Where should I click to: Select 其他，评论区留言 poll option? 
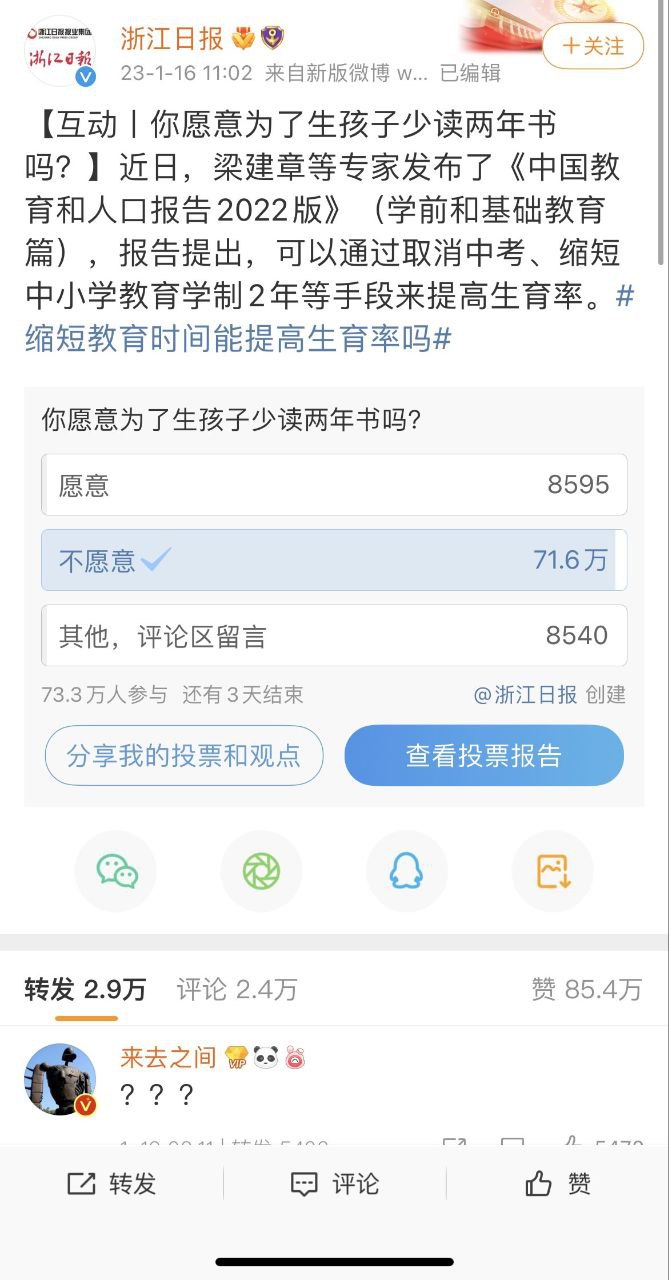point(334,635)
